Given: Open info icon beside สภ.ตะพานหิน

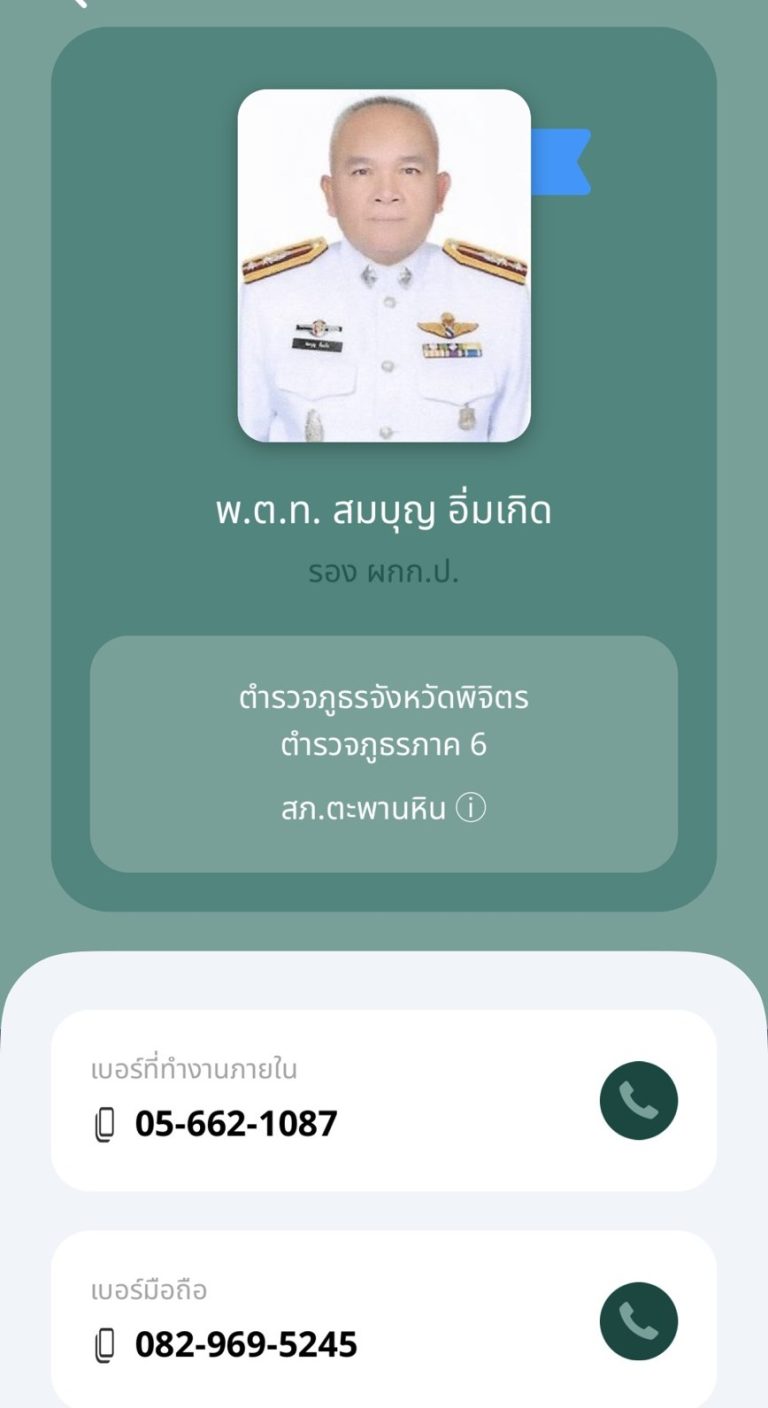Looking at the screenshot, I should pyautogui.click(x=471, y=807).
